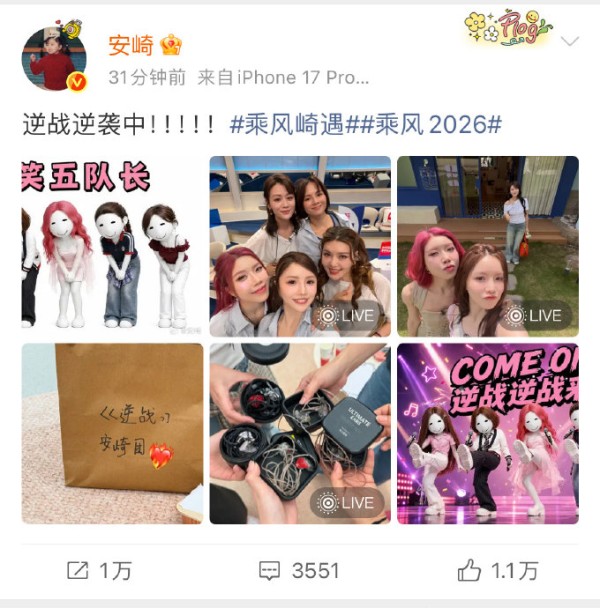The height and width of the screenshot is (608, 600).
Task: Open the 五队长 doll figures image
Action: click(x=112, y=246)
